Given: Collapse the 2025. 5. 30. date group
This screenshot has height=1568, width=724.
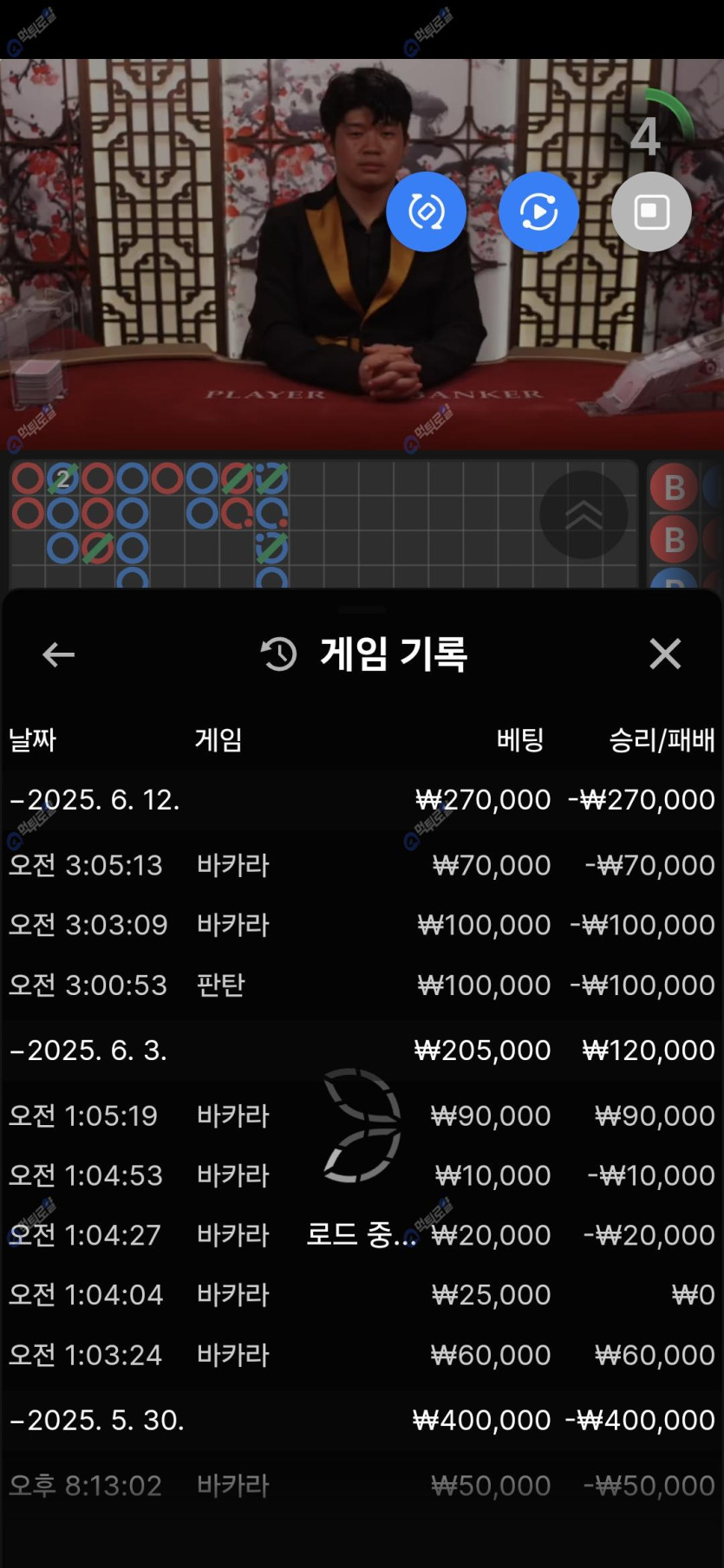Looking at the screenshot, I should (97, 1420).
